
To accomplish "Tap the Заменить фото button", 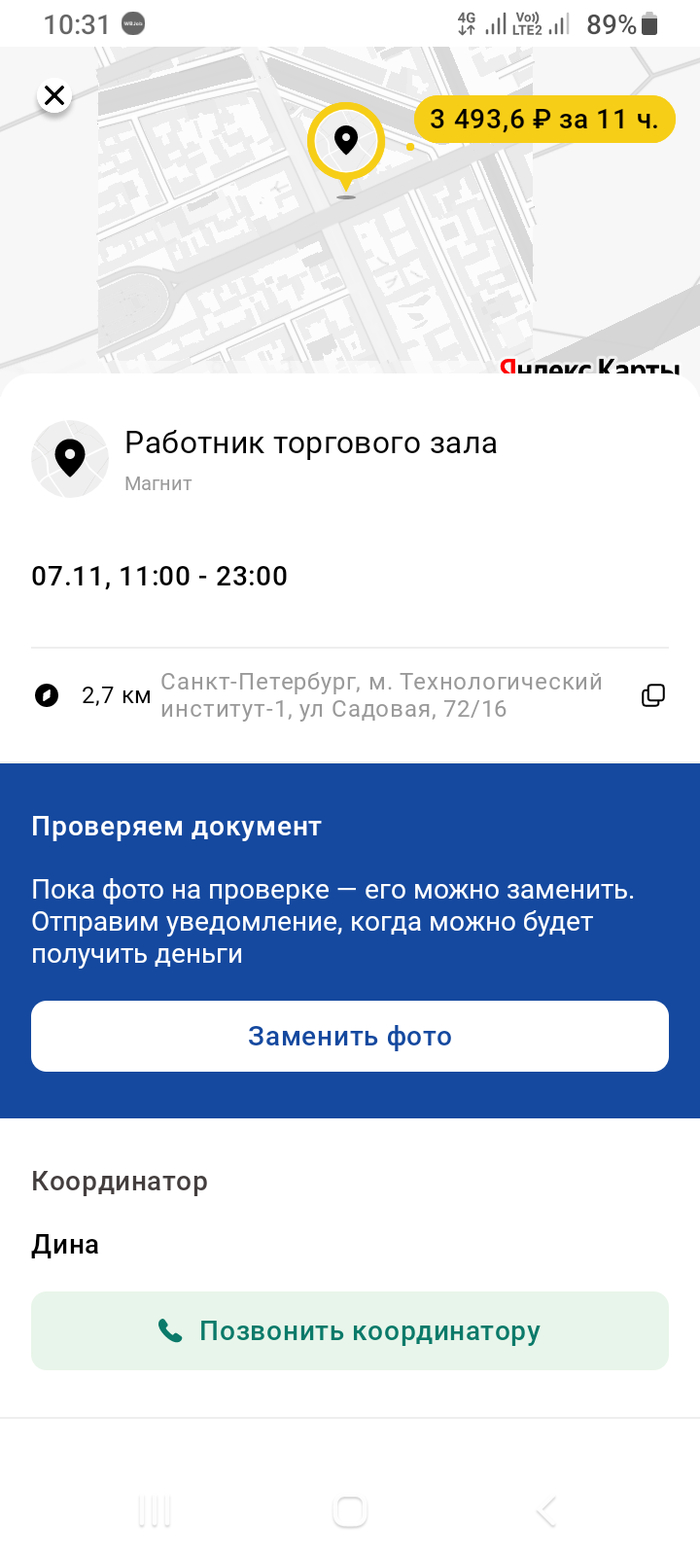I will pos(350,1036).
